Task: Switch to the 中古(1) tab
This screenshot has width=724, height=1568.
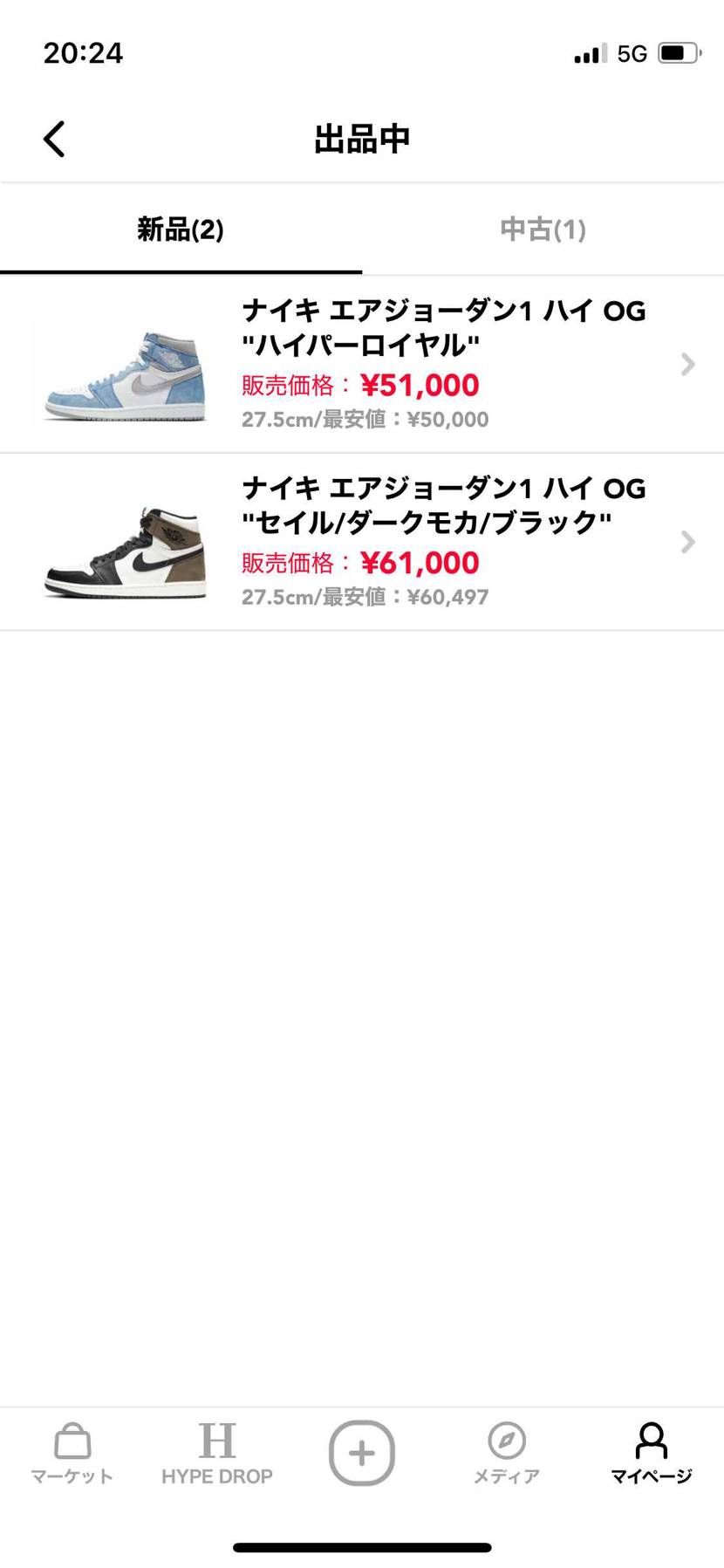Action: 543,229
